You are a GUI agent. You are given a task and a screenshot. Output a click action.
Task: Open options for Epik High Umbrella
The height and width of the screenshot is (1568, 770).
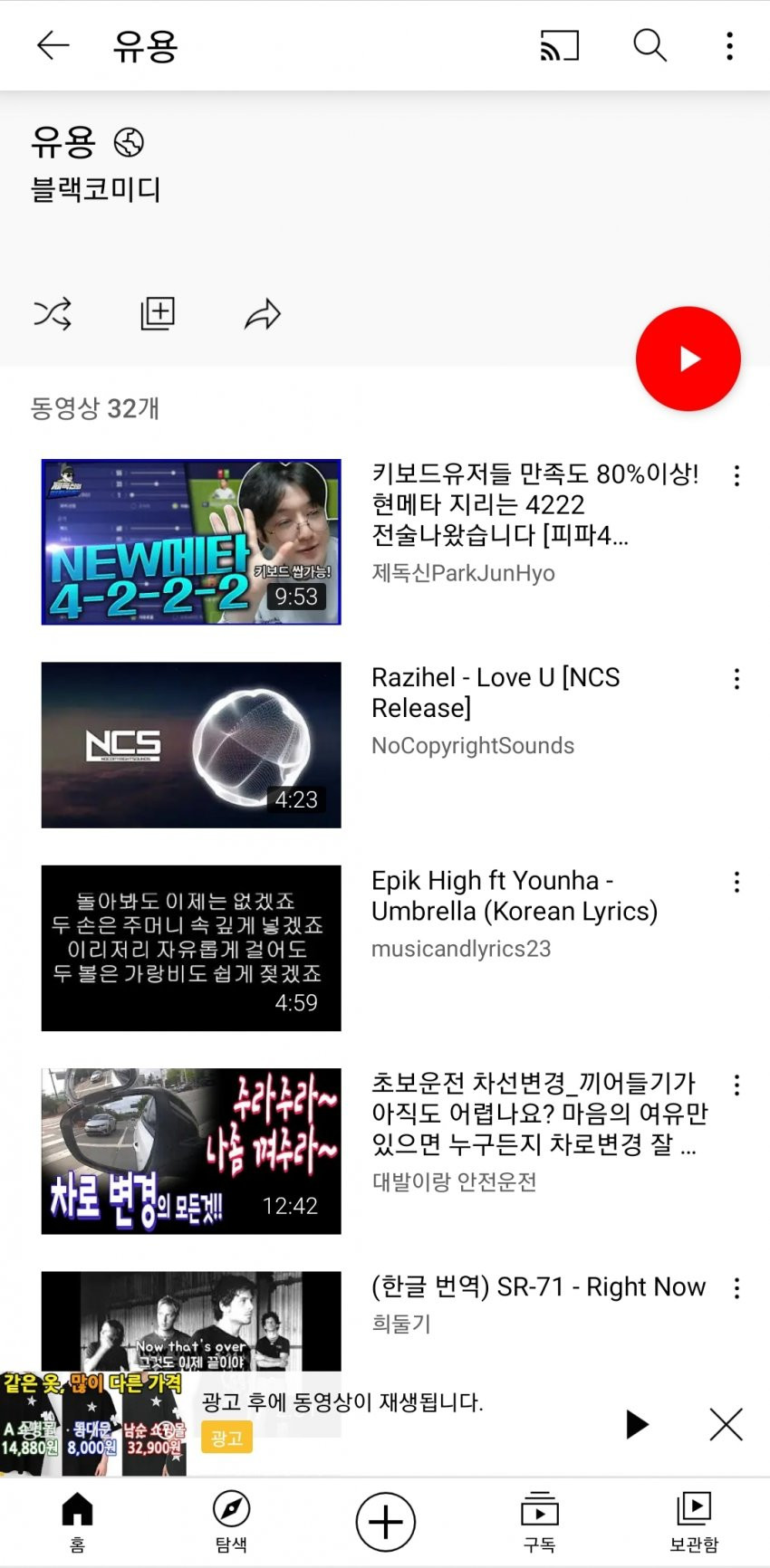[736, 882]
